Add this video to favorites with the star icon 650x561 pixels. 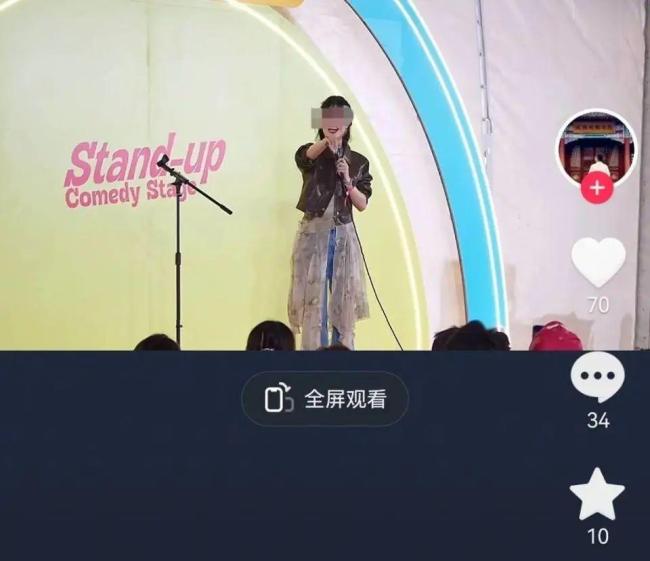point(597,494)
